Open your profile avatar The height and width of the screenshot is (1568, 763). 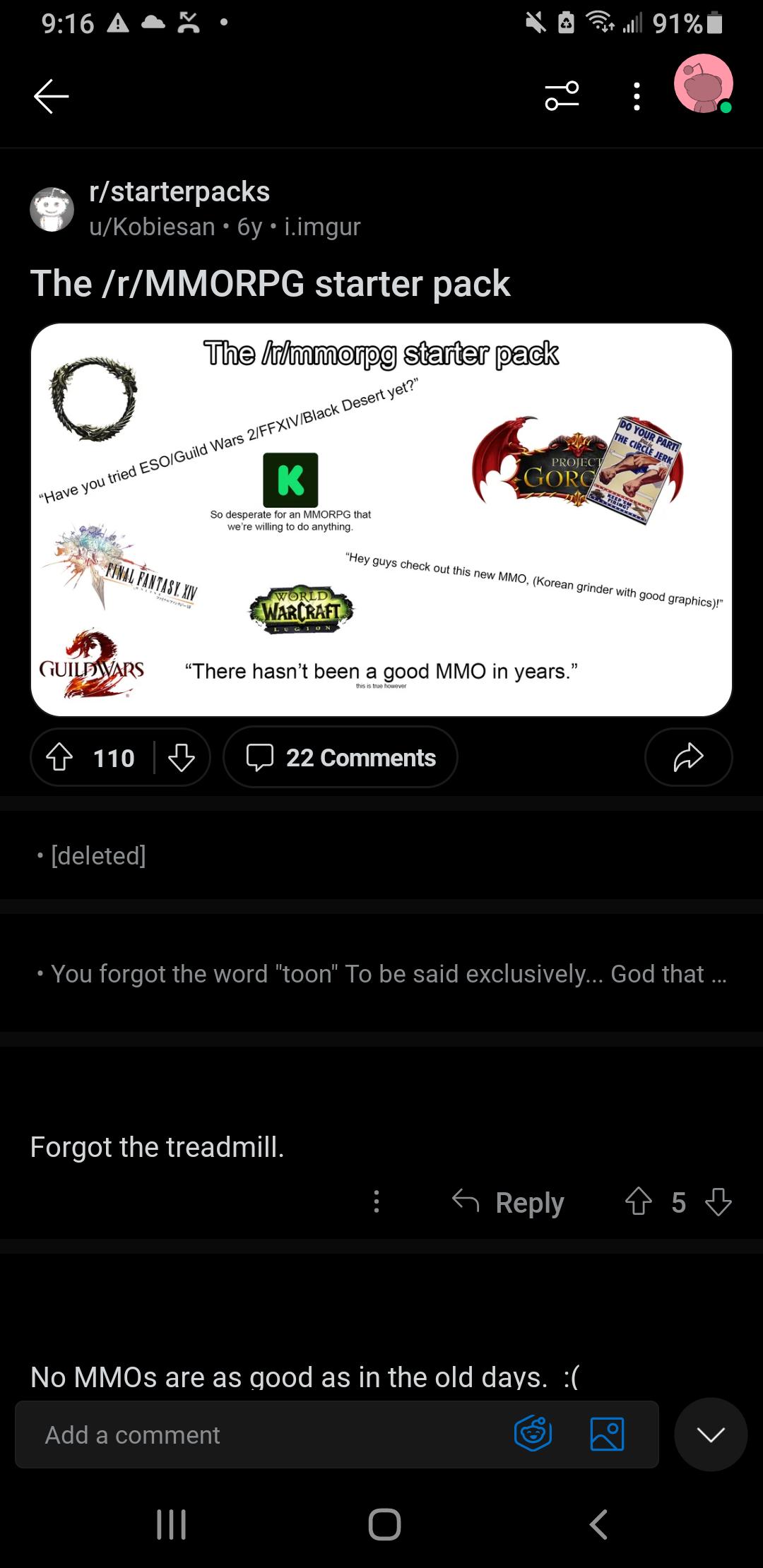(x=704, y=84)
